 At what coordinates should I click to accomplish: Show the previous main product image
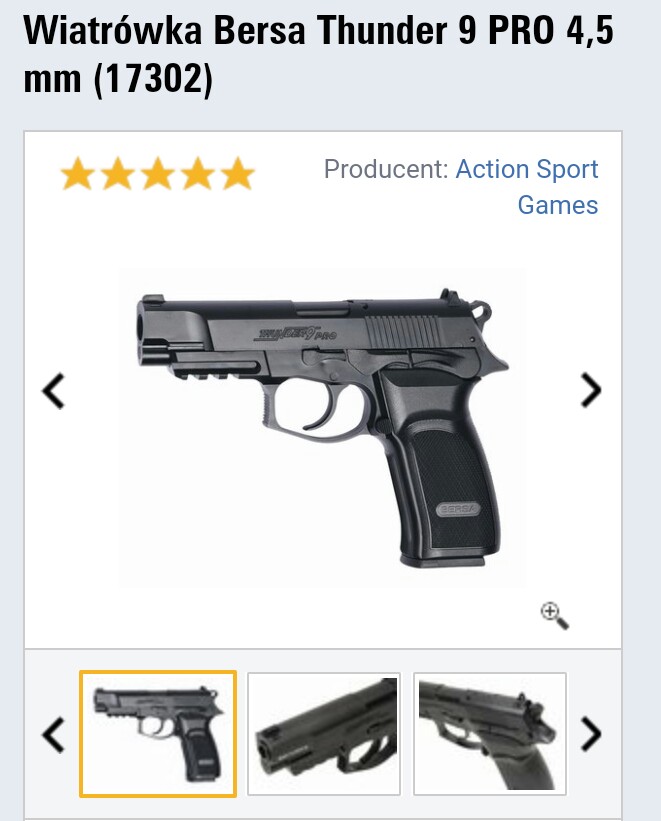53,390
